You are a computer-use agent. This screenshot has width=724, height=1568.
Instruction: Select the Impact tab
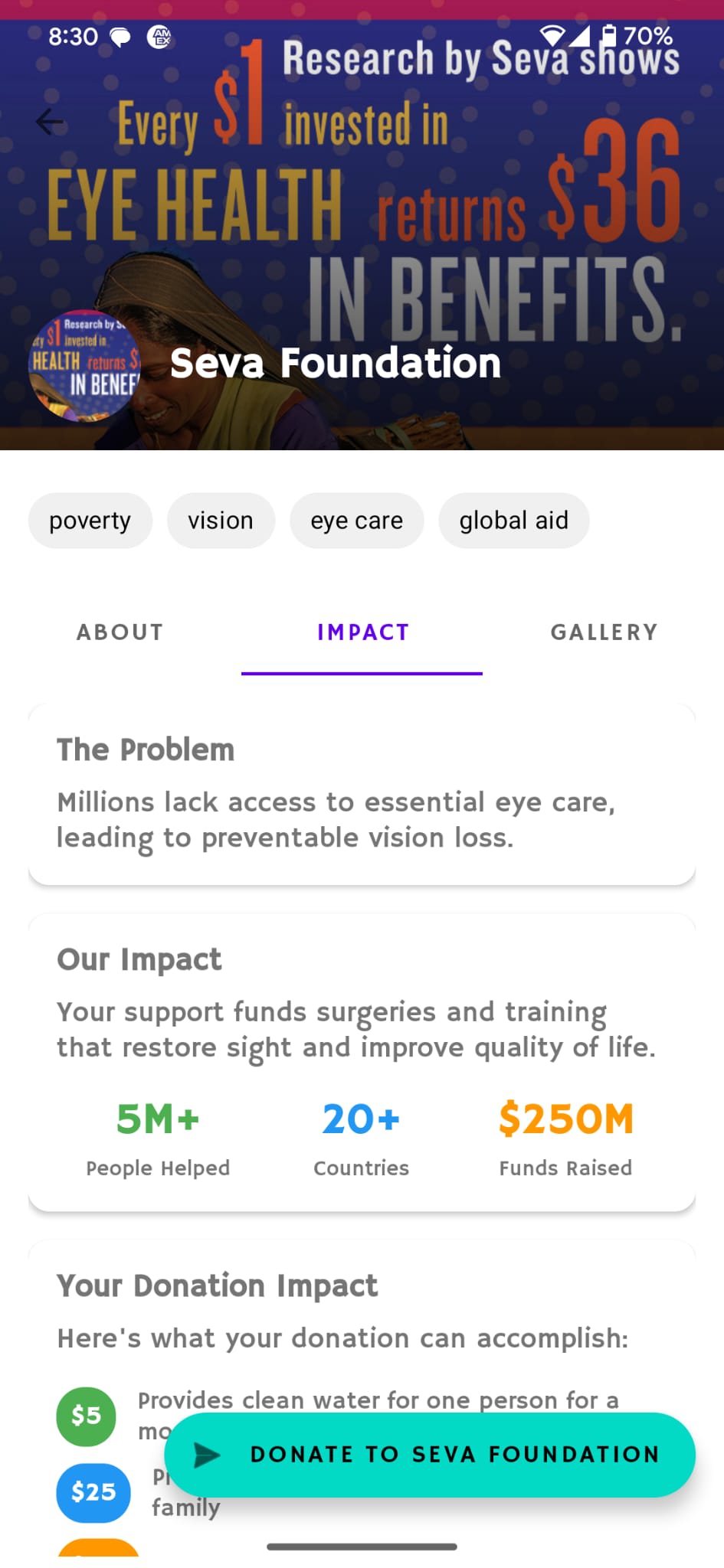click(362, 632)
